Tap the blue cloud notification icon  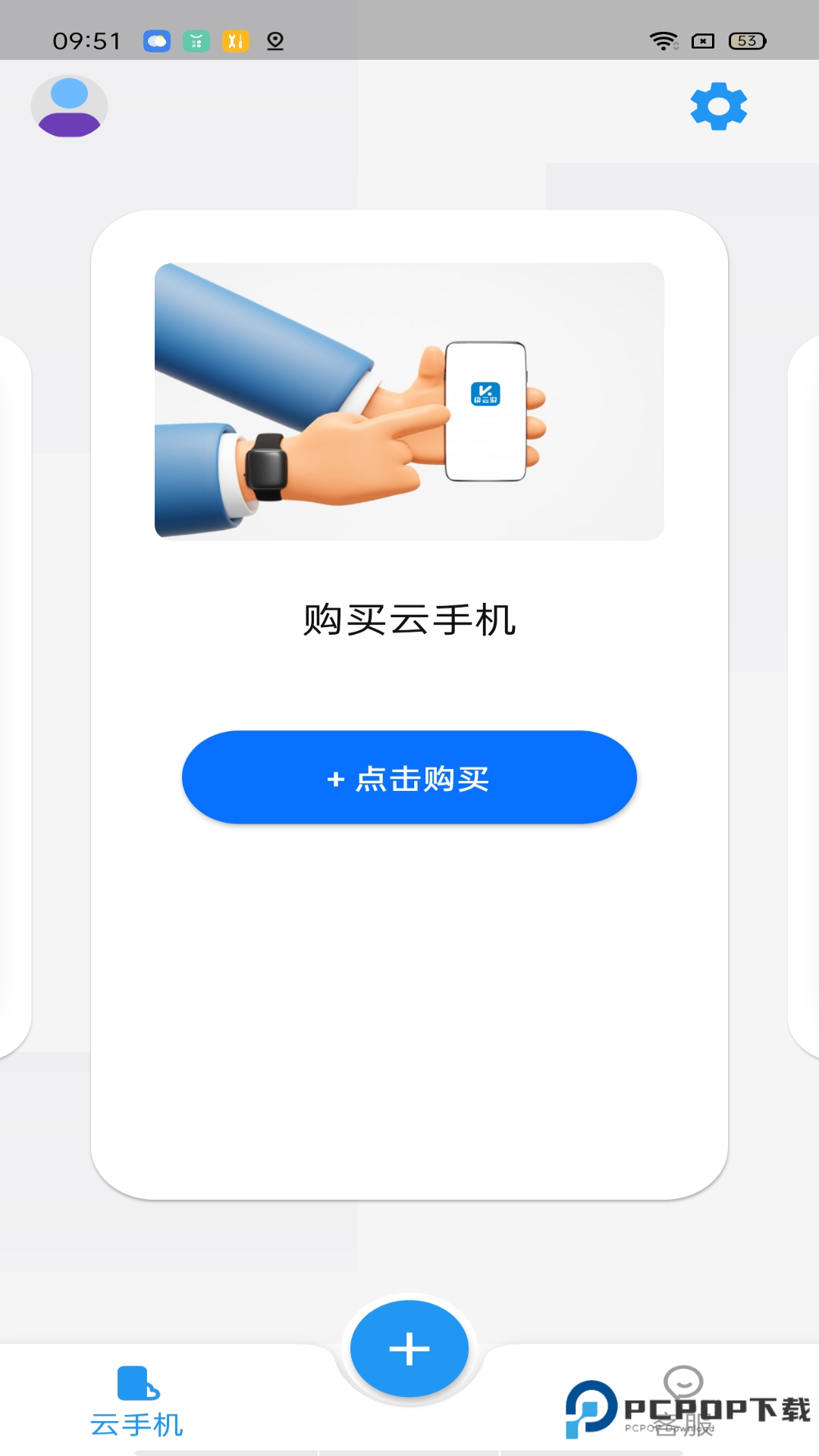click(156, 42)
